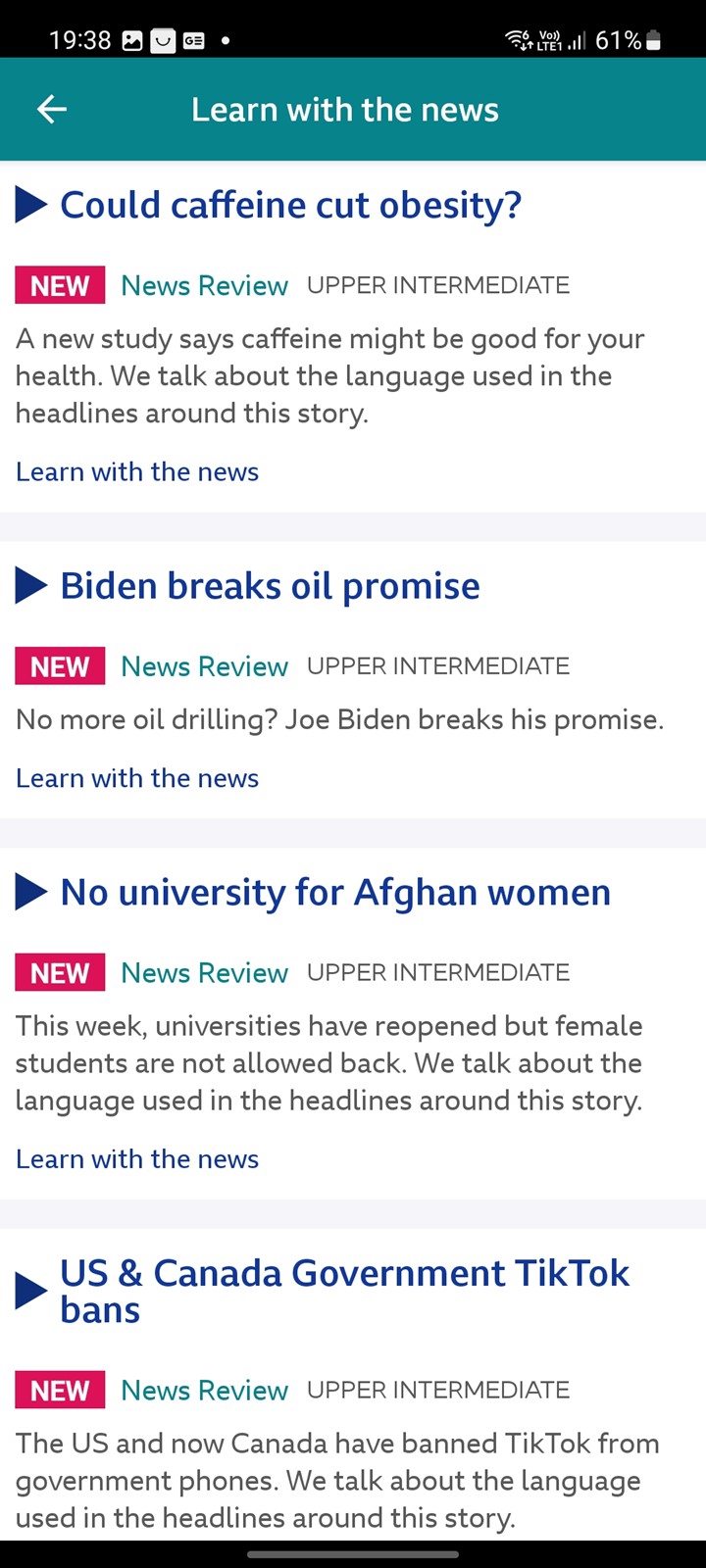Open 'No university for Afghan women' episode
This screenshot has width=706, height=1568.
point(335,893)
